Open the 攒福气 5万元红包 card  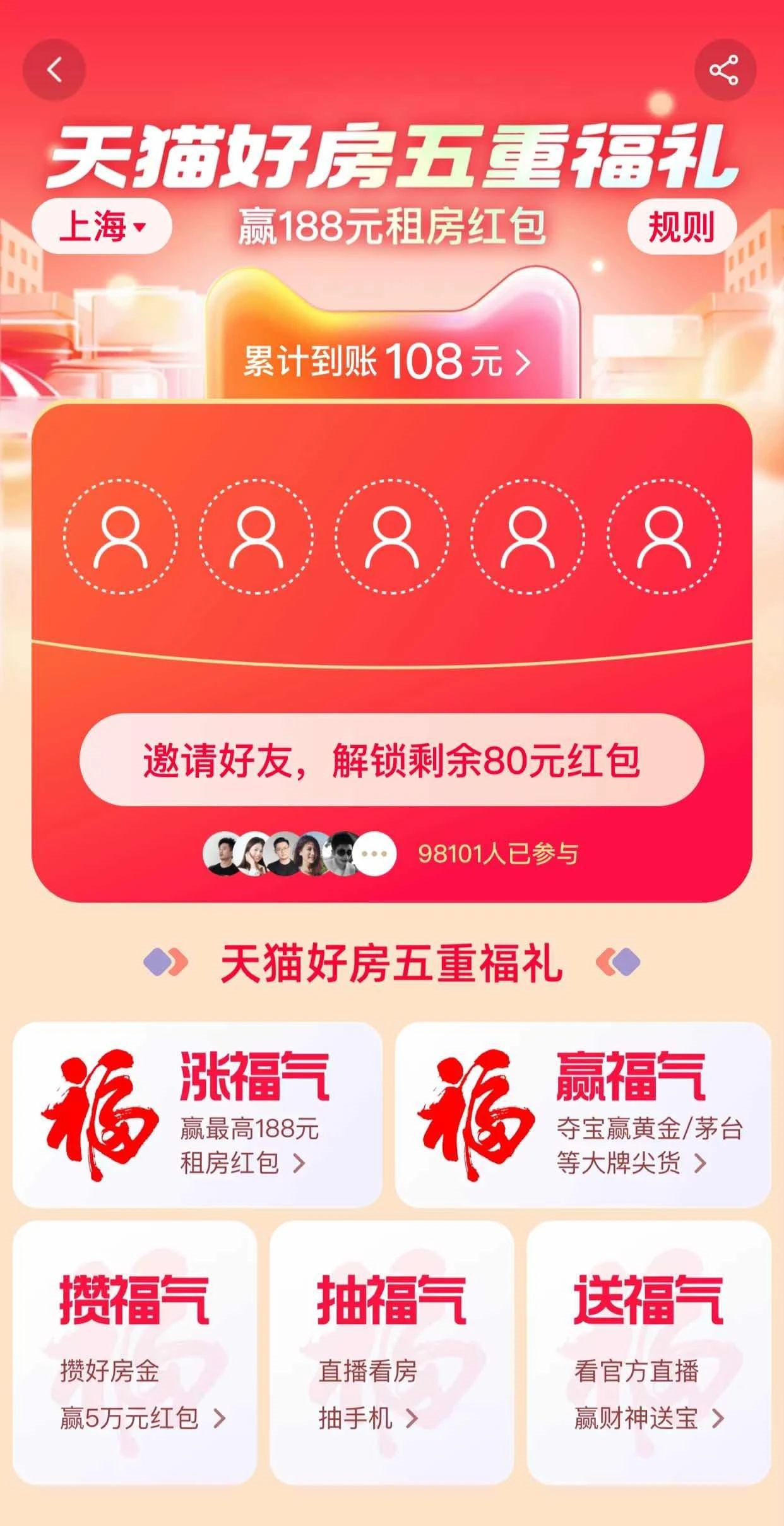pos(134,1353)
